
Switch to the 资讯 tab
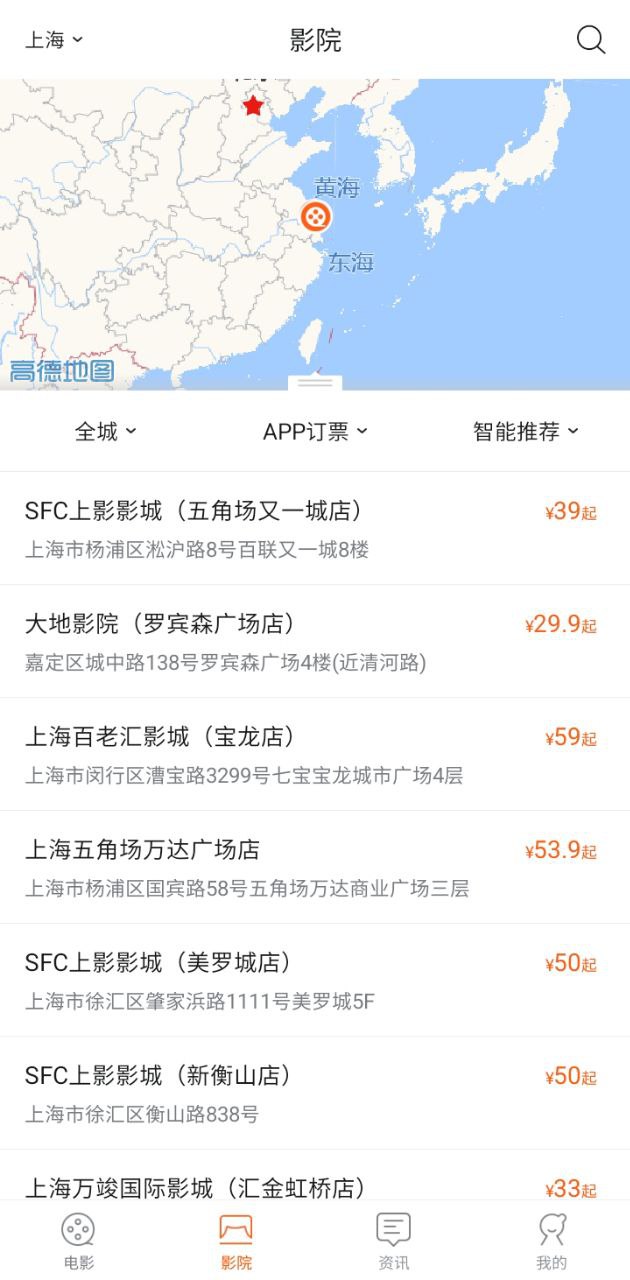394,1241
